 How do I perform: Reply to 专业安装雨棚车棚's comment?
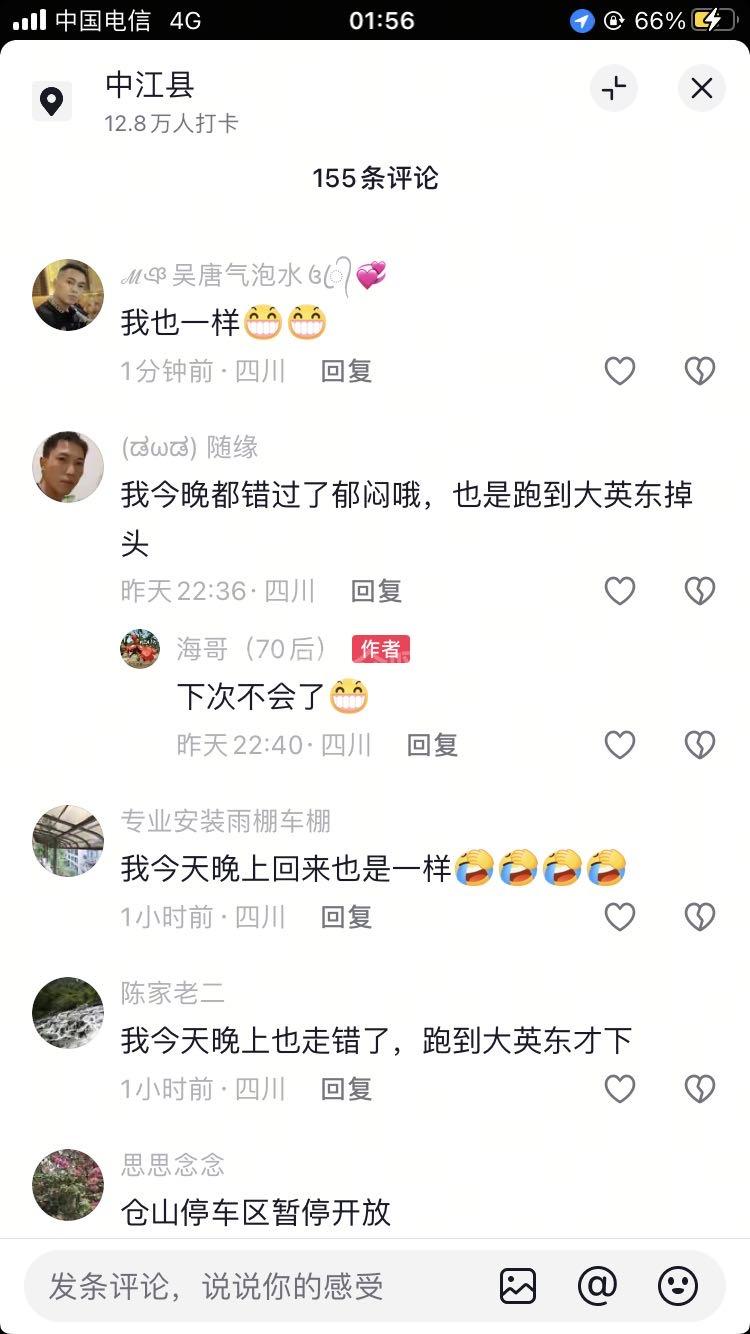(346, 916)
